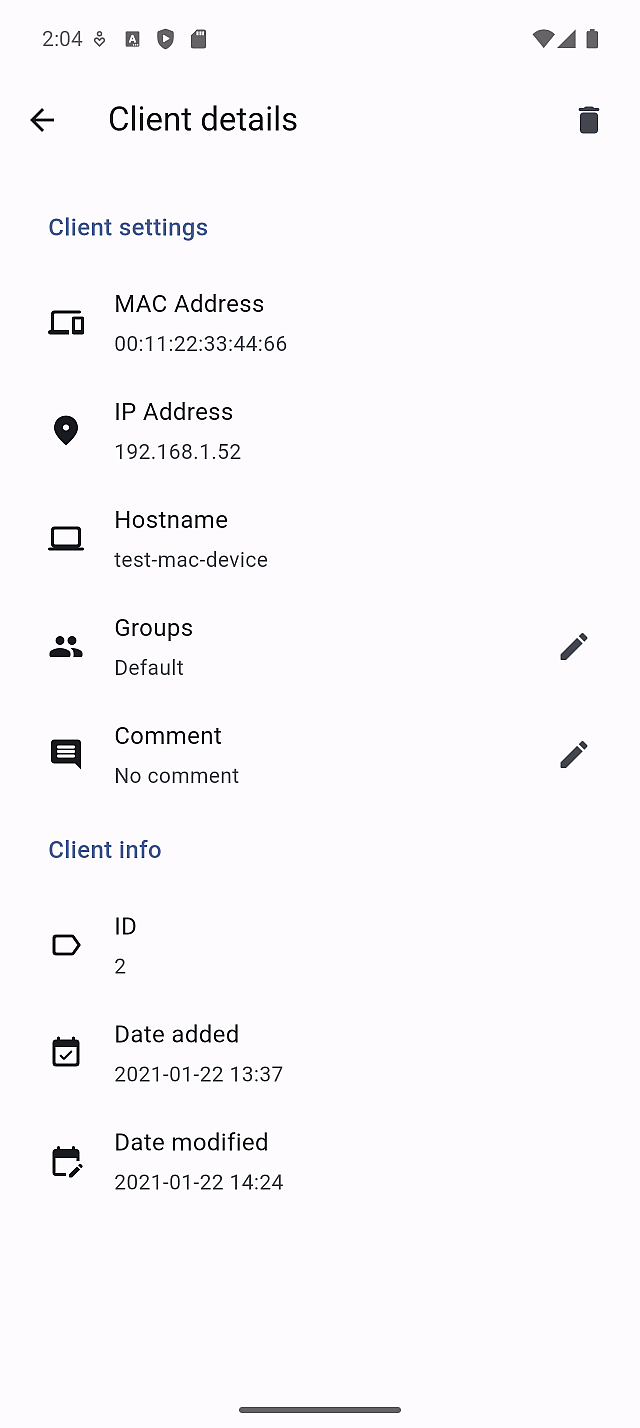Edit the client's Comment

[x=573, y=755]
